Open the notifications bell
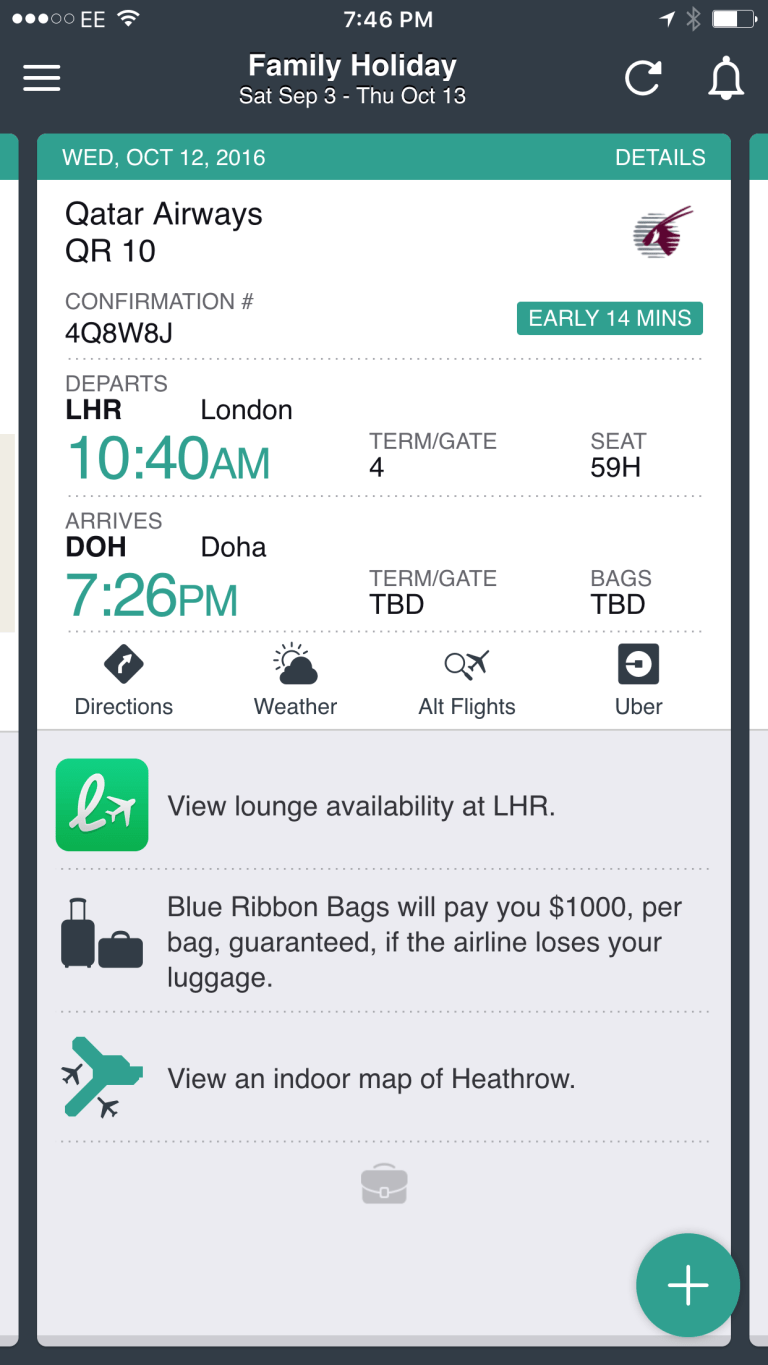 726,79
